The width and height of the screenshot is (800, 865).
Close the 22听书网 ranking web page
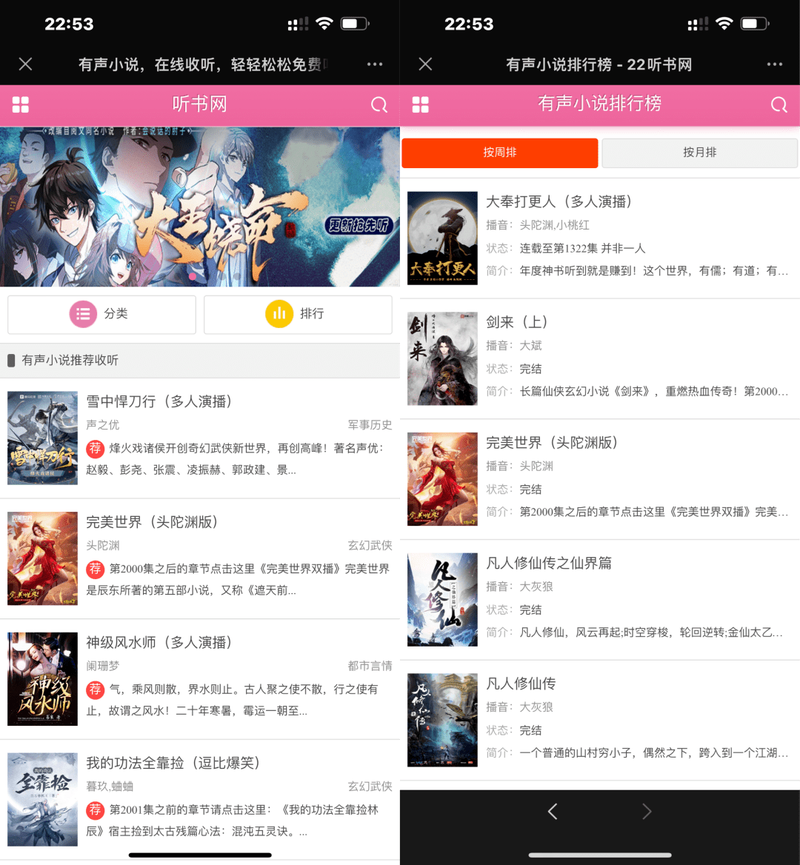(x=425, y=64)
